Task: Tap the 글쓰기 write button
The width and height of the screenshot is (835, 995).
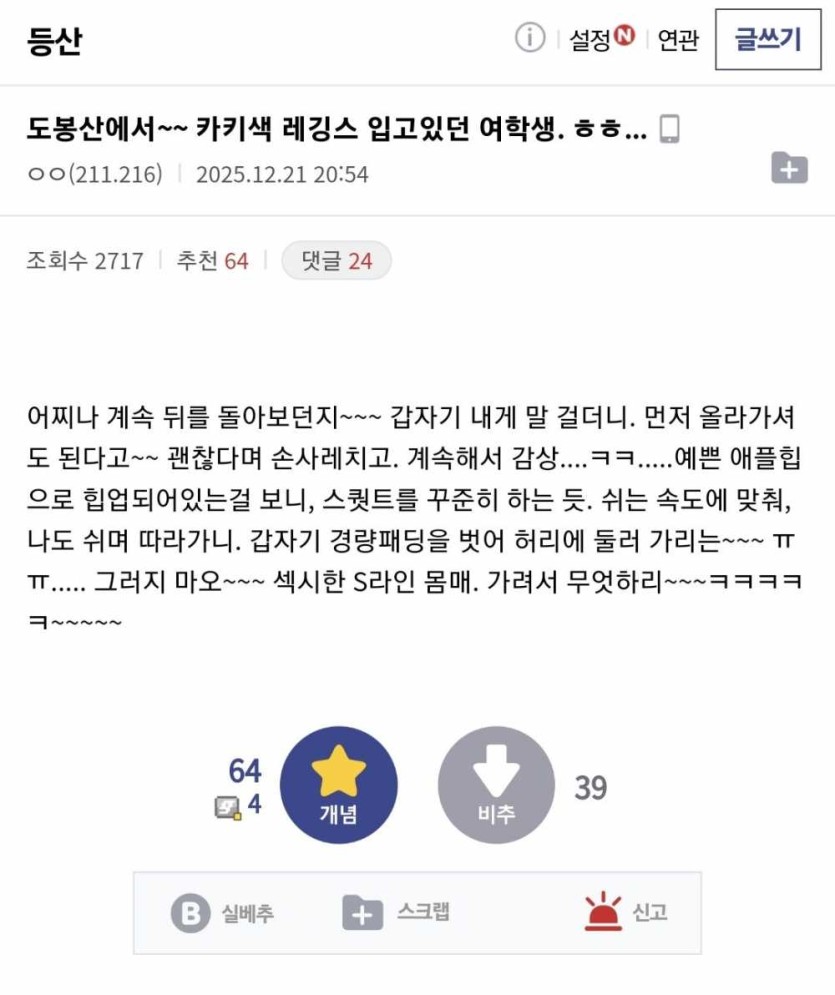Action: (768, 40)
